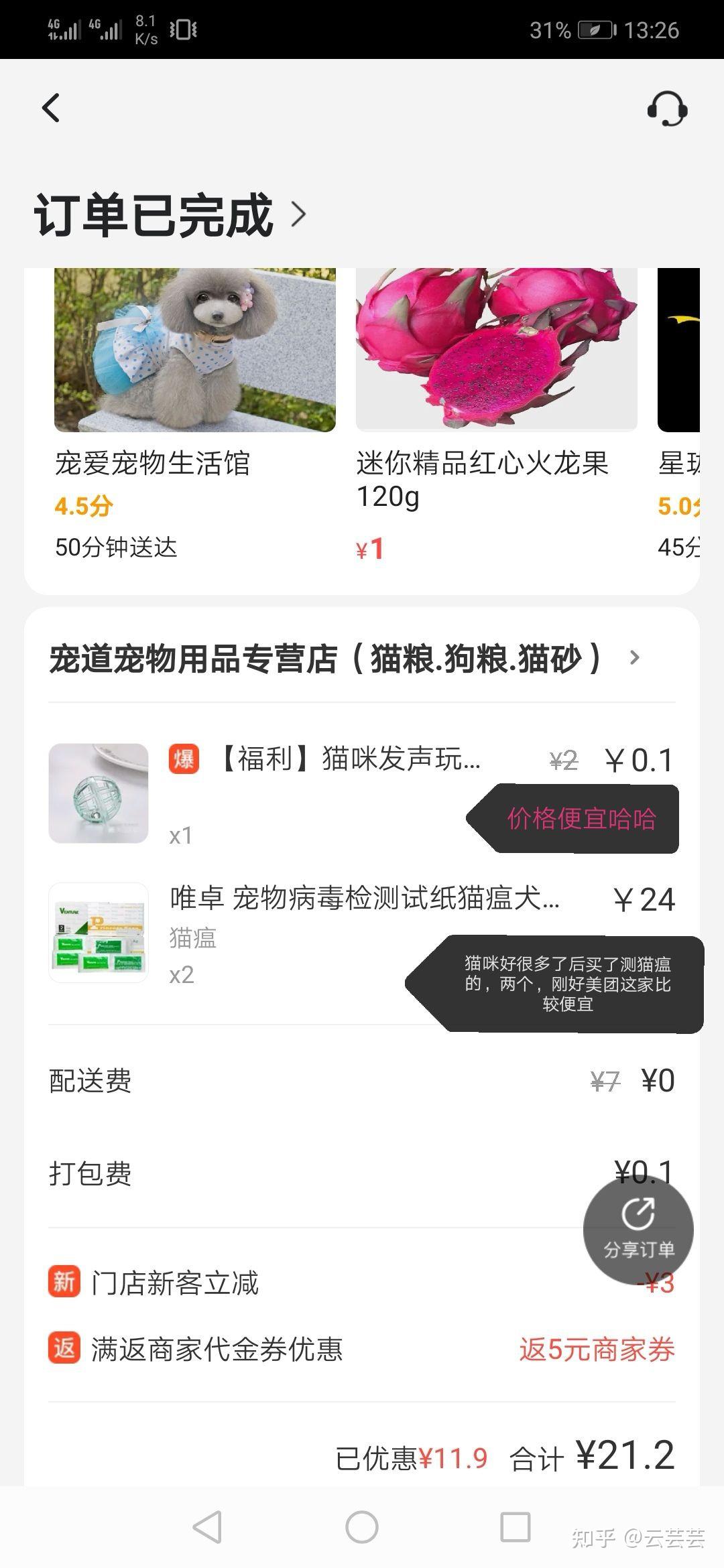Tap the system home button
This screenshot has height=1568, width=724.
click(x=362, y=1528)
